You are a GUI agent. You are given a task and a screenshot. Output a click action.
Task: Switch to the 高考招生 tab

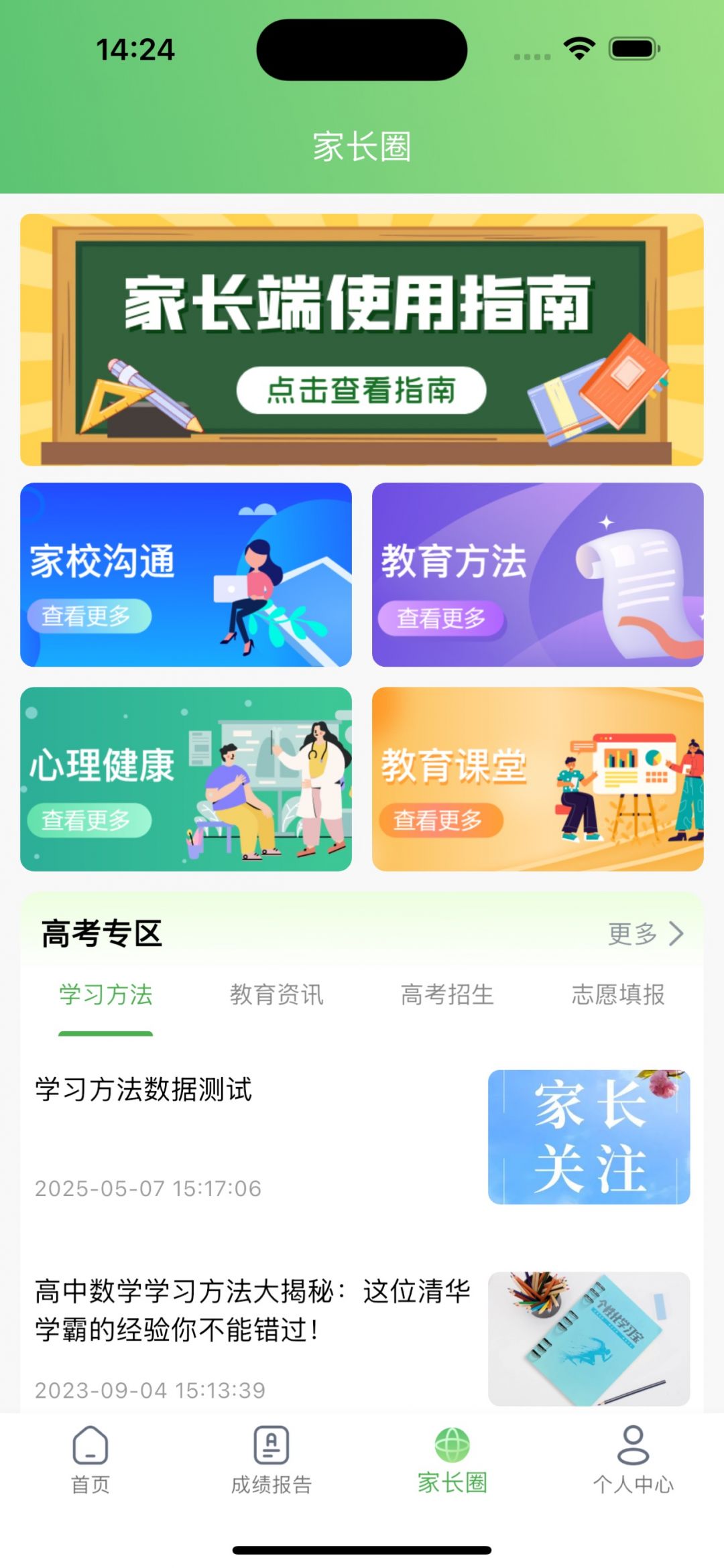pos(447,995)
